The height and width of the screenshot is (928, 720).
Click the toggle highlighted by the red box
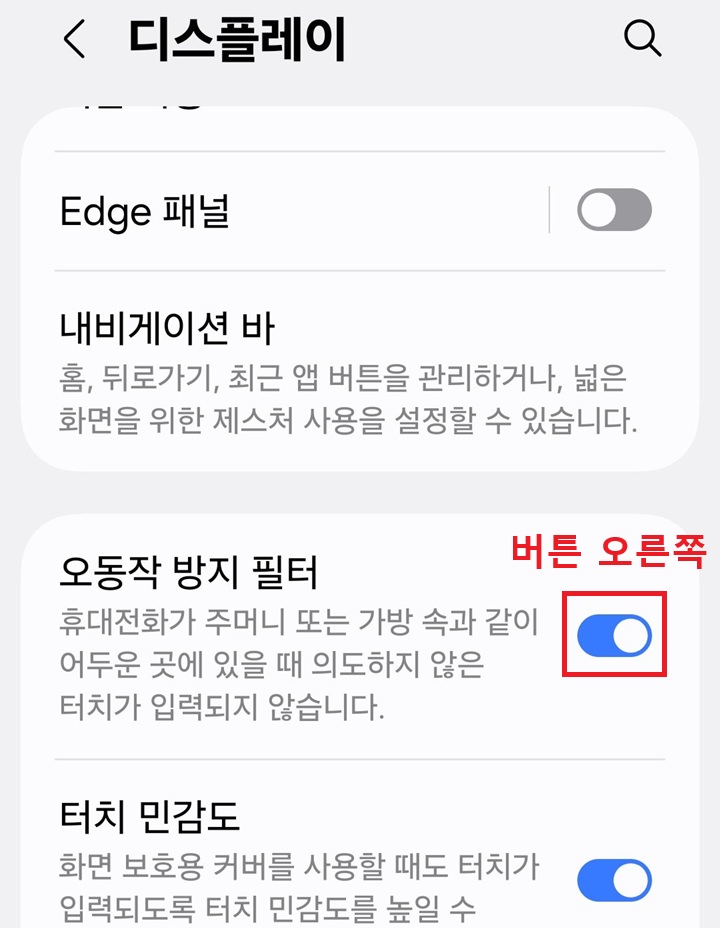(613, 634)
